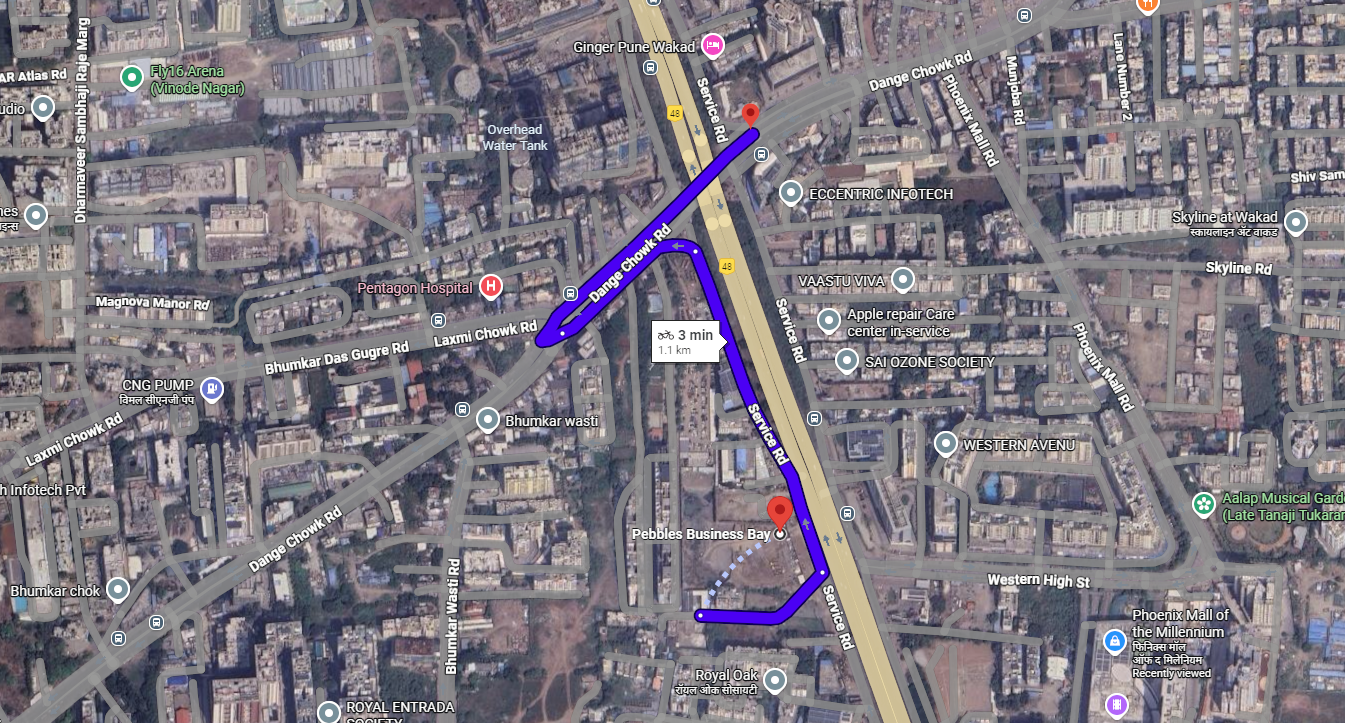The width and height of the screenshot is (1345, 723).
Task: Open ECCENTRIC INFOTECH place marker
Action: [791, 192]
